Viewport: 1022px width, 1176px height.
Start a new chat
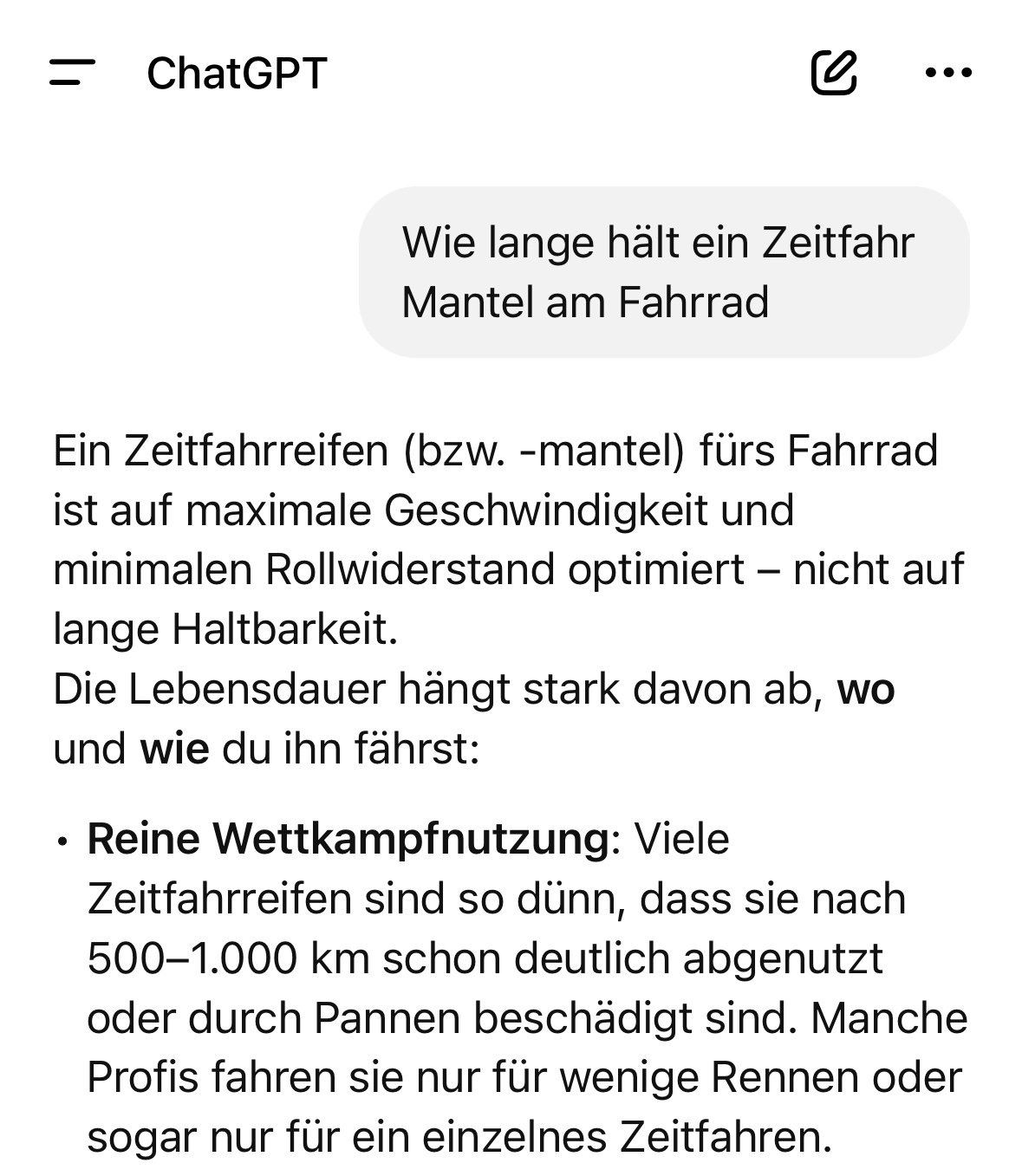834,73
